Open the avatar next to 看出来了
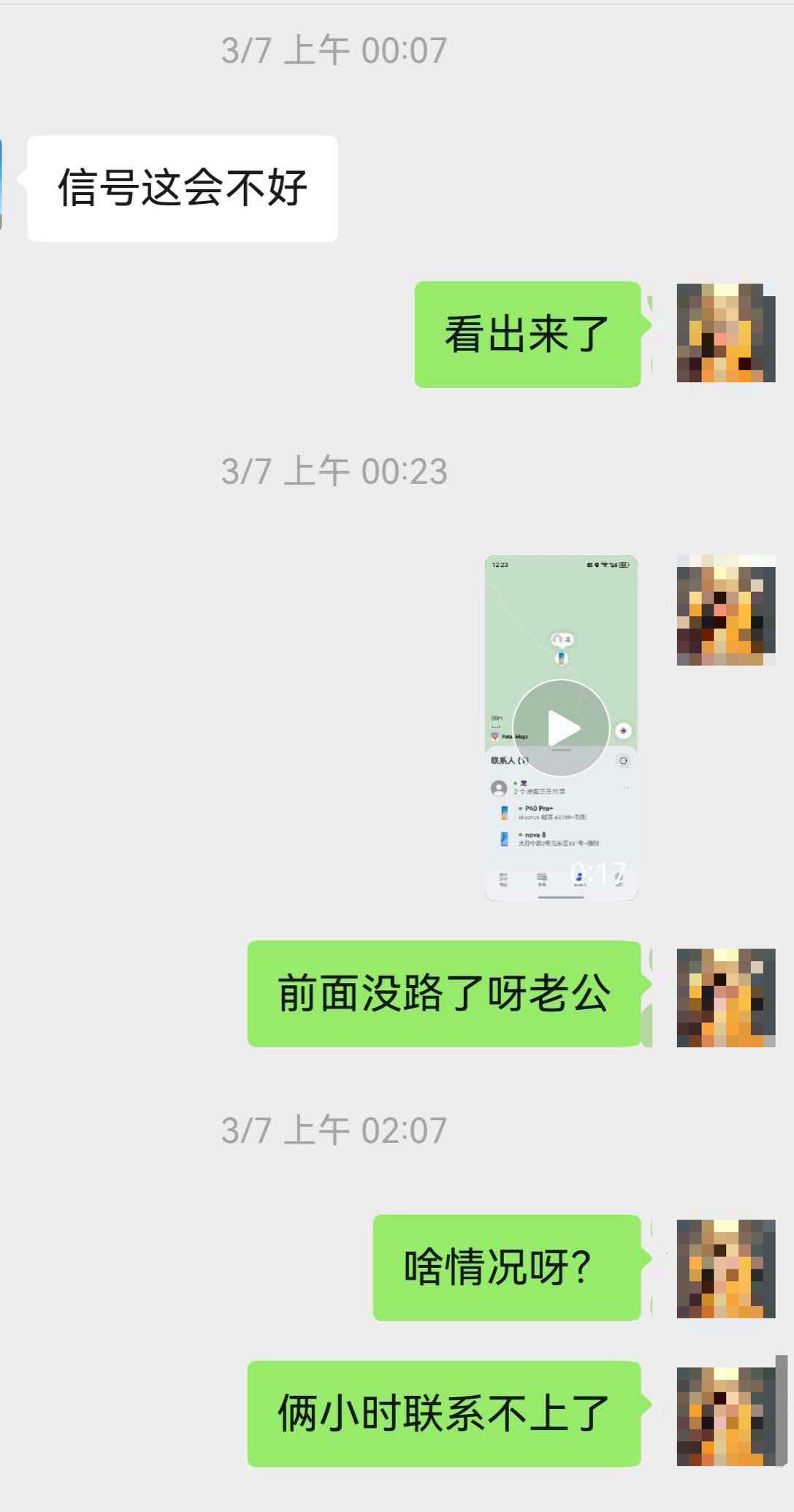Screen dimensions: 794x1512 726,333
